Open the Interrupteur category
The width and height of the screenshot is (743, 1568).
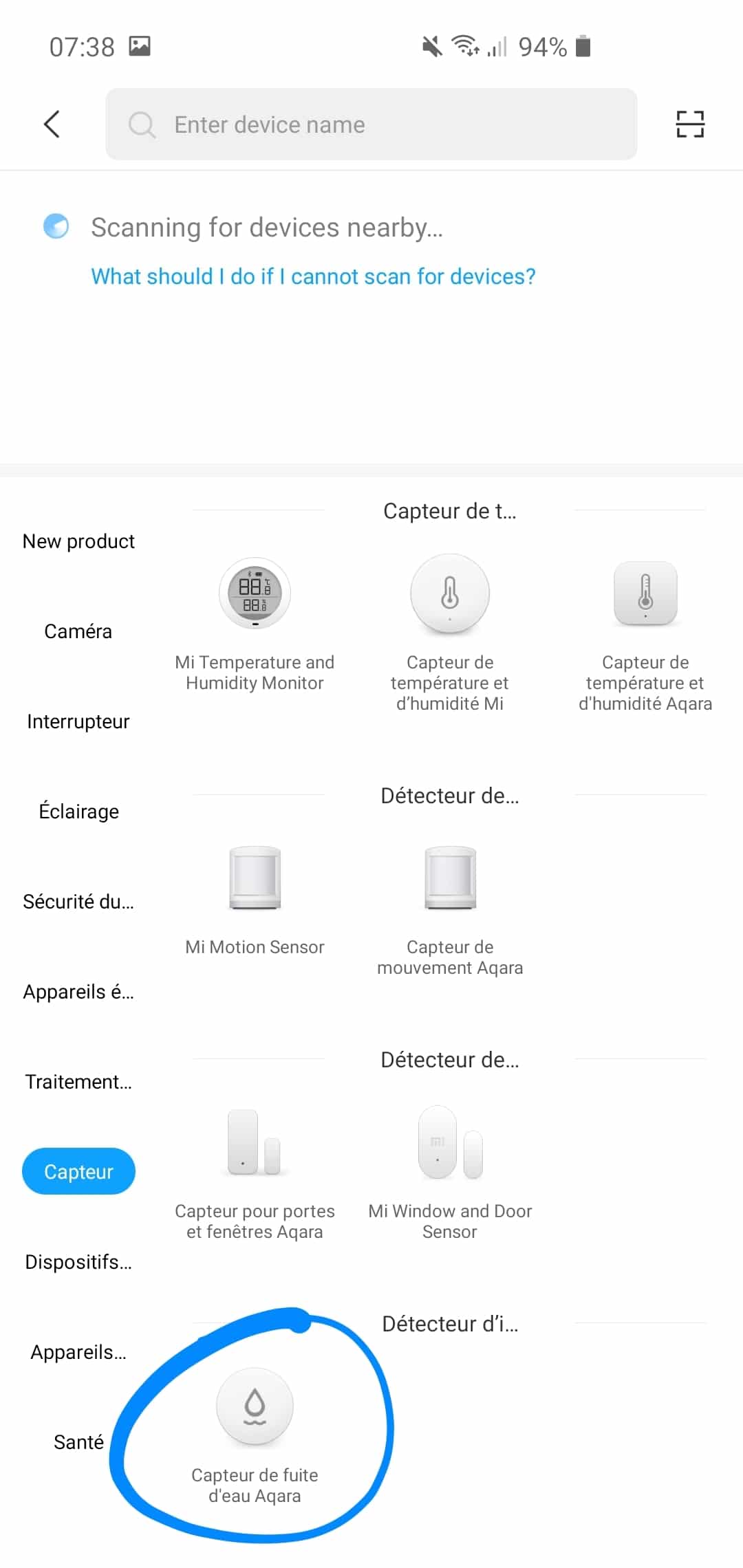coord(78,721)
